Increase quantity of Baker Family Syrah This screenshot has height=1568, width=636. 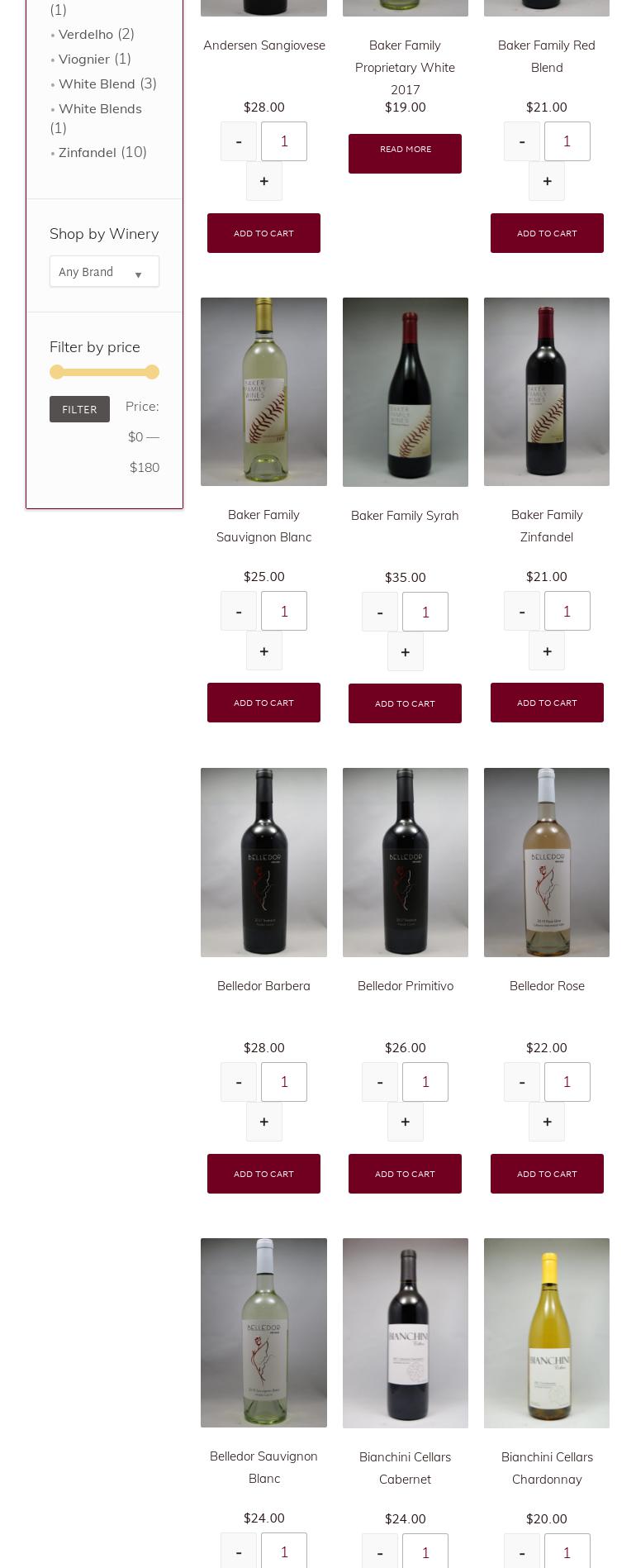coord(405,651)
